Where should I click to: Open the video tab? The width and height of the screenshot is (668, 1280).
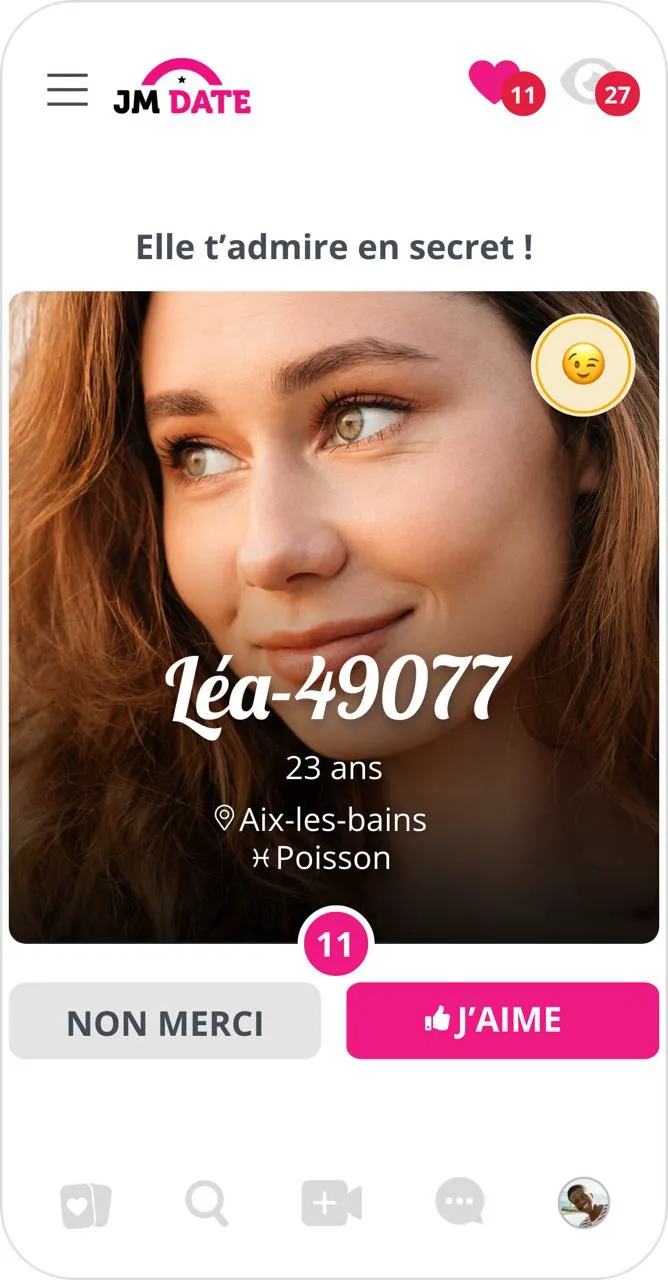tap(331, 1203)
